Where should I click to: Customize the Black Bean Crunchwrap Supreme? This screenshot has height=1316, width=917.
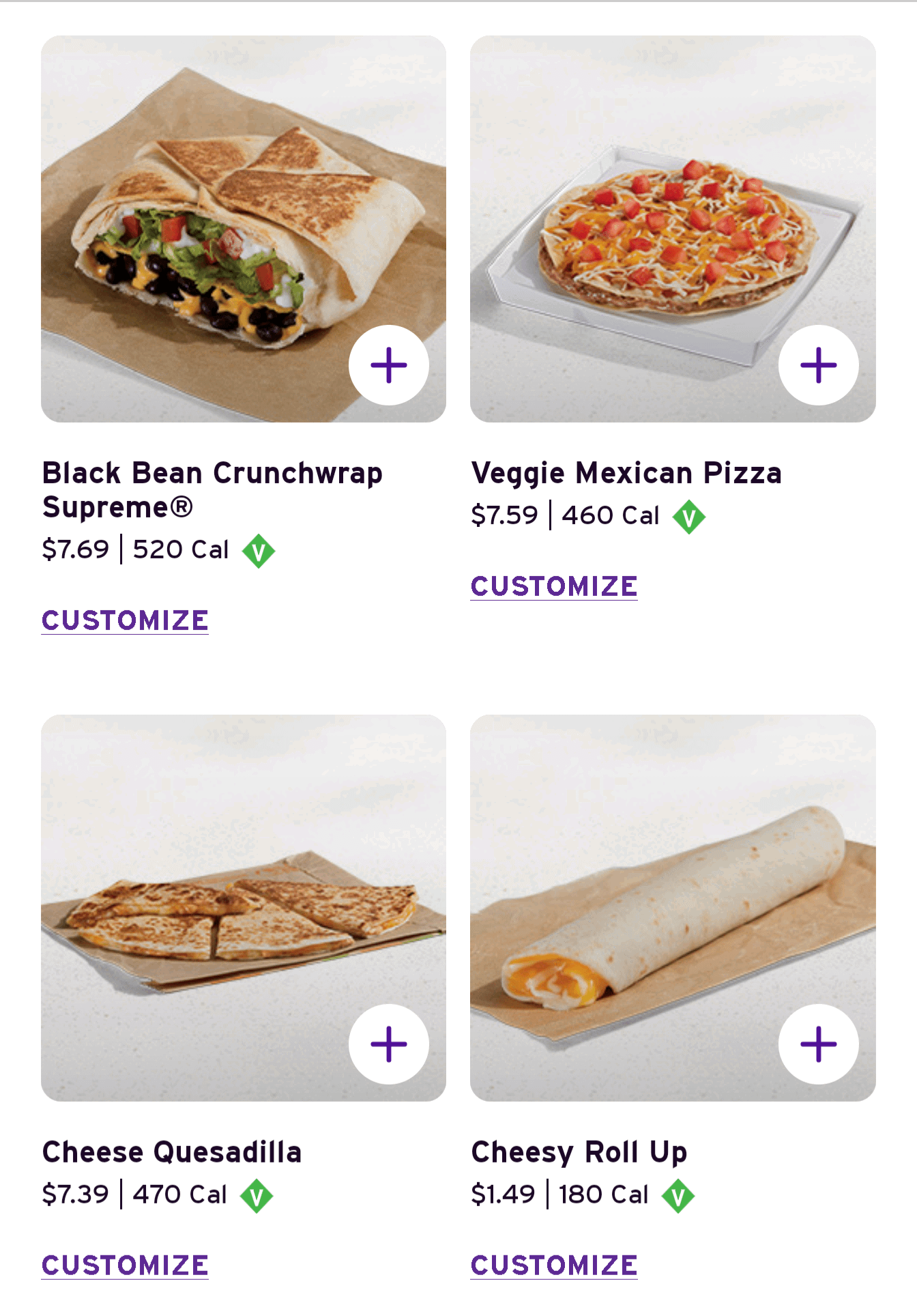[125, 620]
